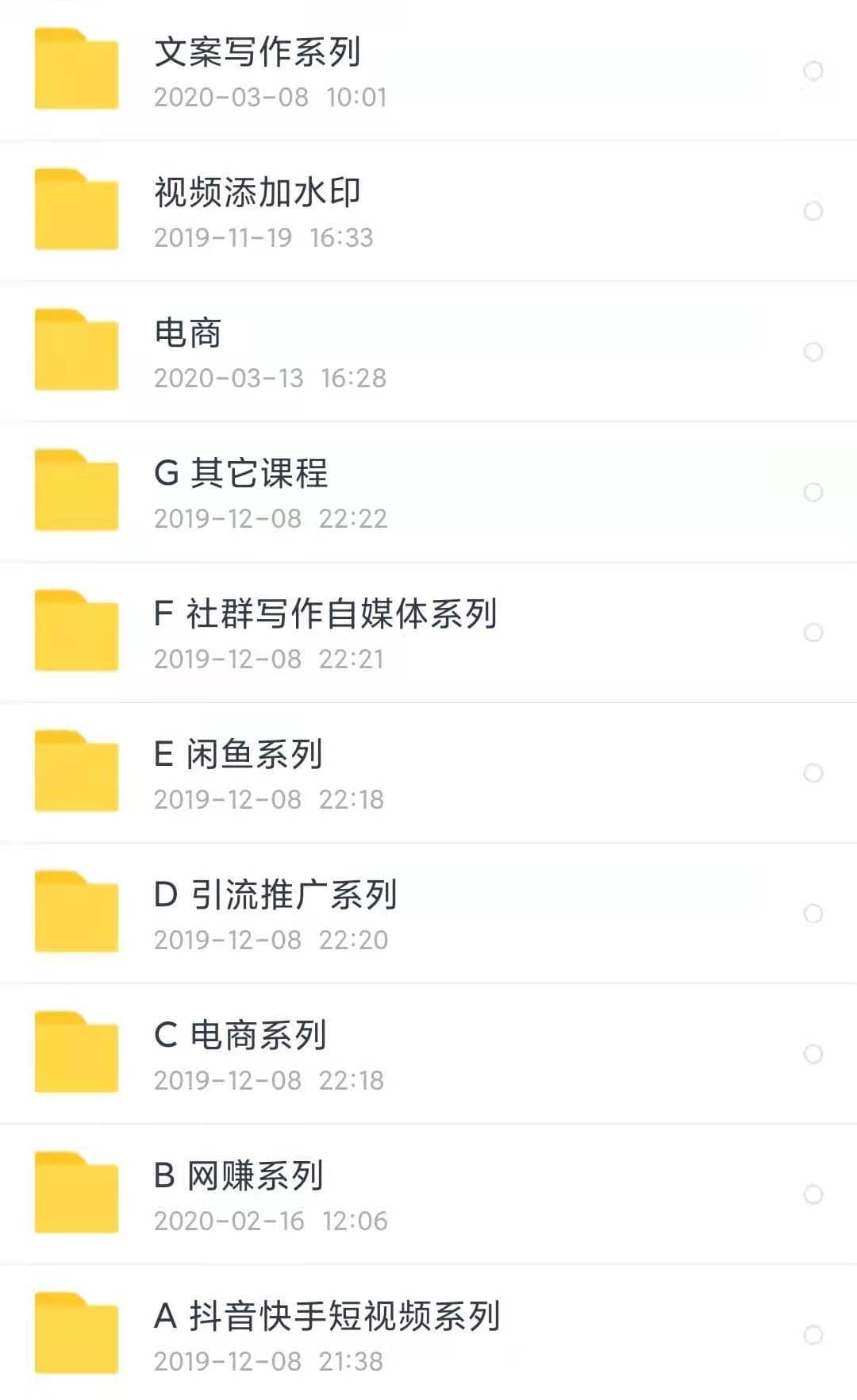Open the F 社群写作自媒体系列 folder icon

[77, 630]
